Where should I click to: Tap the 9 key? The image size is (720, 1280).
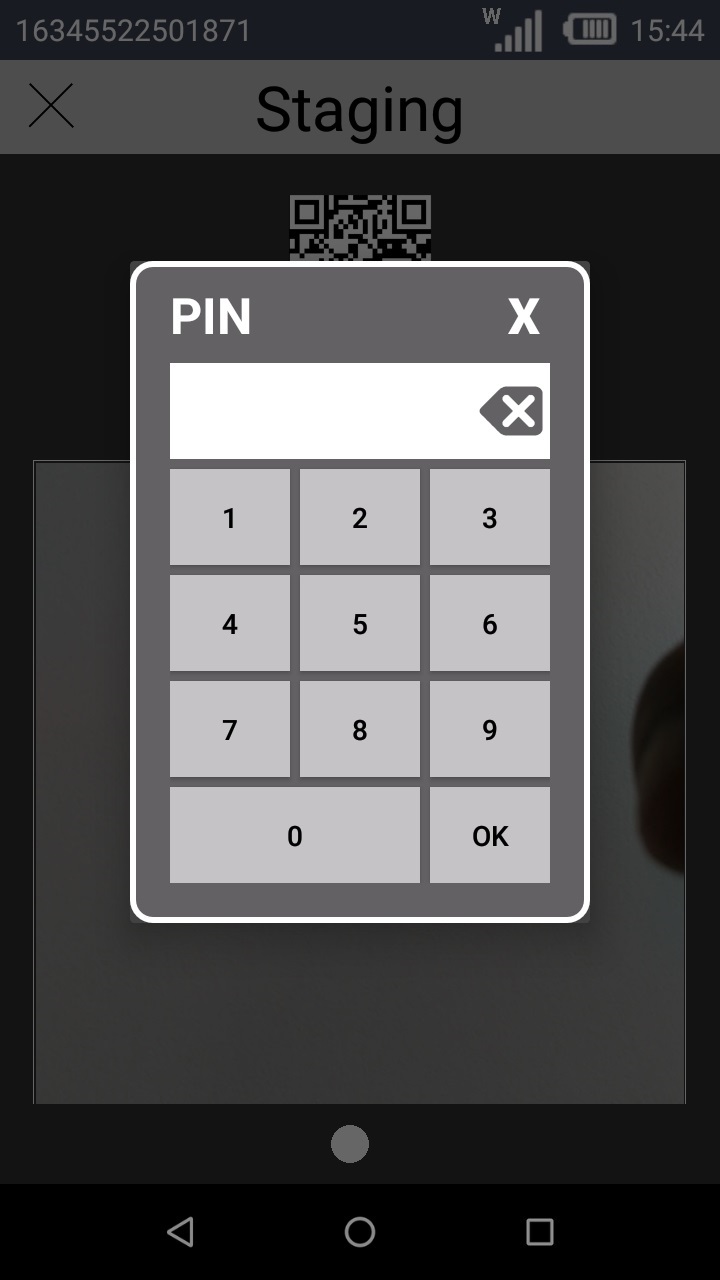[490, 729]
